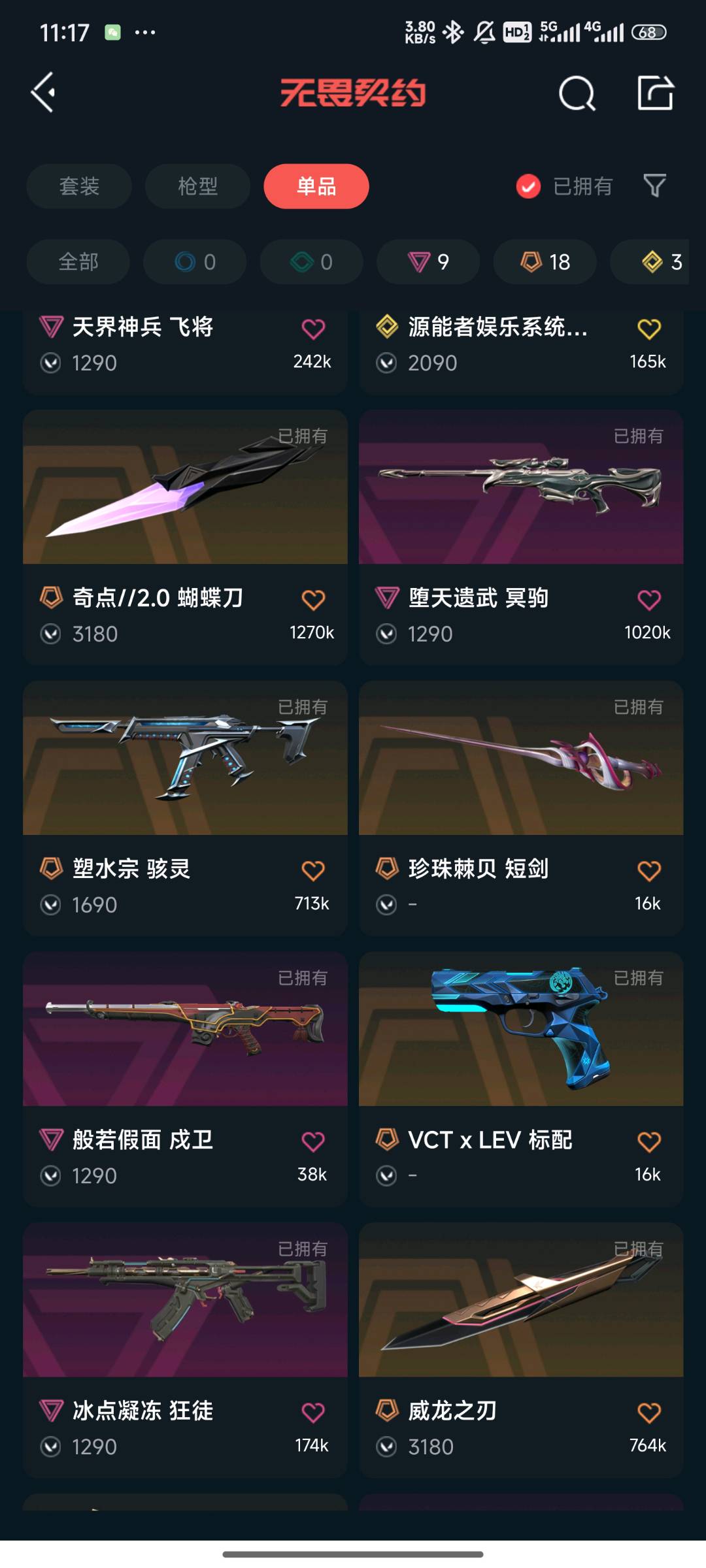
Task: Toggle the 已拥有 checkbox
Action: tap(528, 186)
